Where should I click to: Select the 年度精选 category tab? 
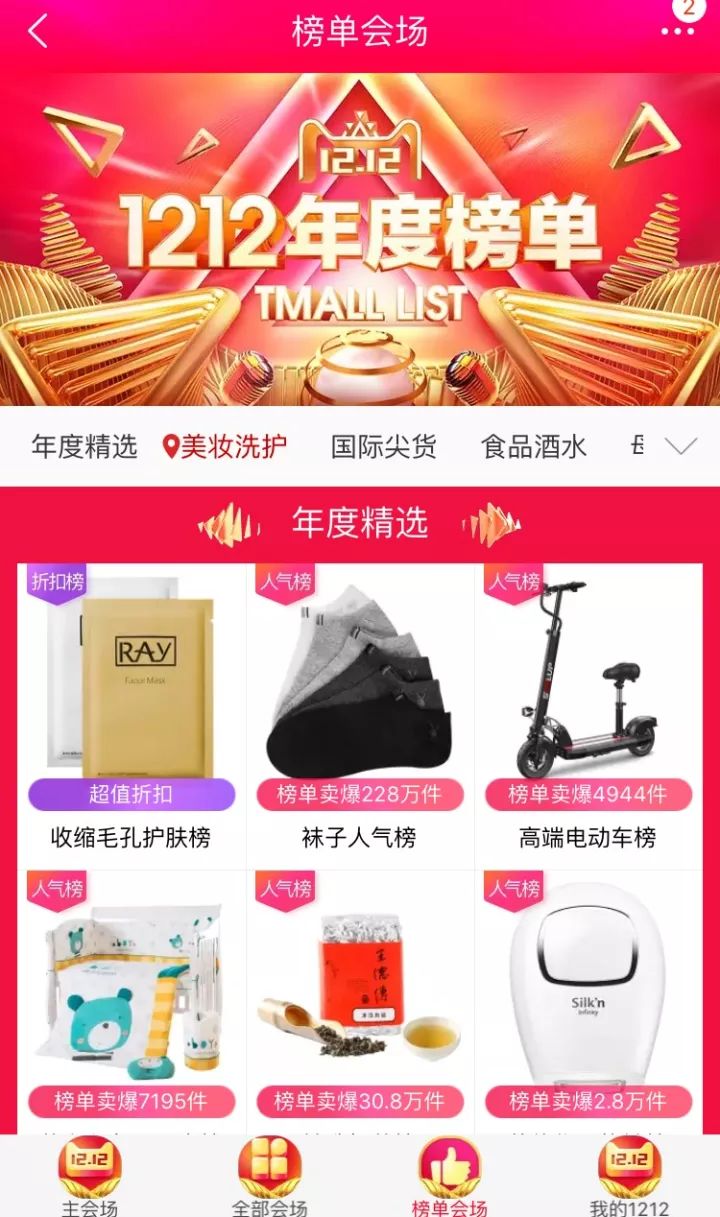click(x=84, y=446)
